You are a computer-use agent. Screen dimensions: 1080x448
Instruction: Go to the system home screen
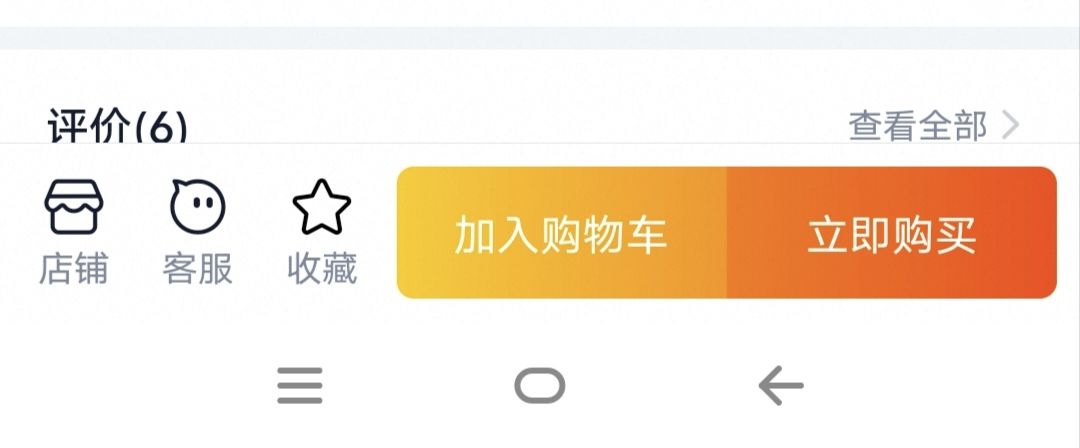tap(540, 385)
